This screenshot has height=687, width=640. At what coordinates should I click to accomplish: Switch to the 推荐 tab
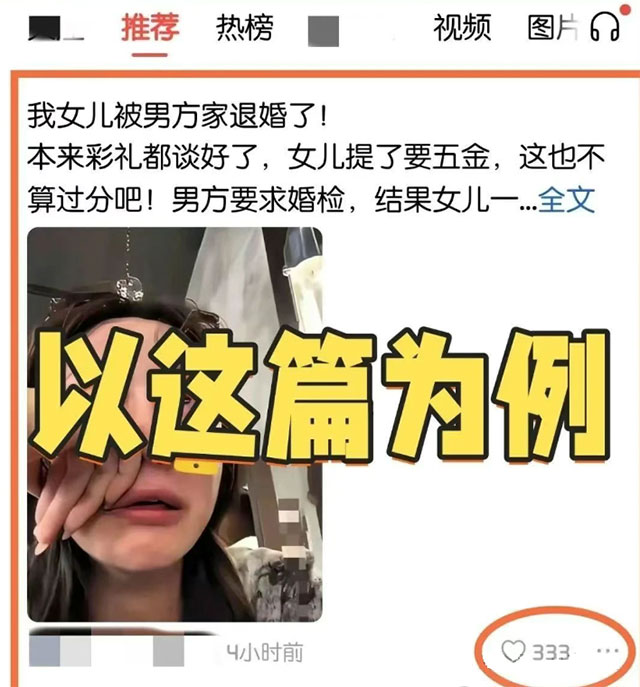point(150,28)
